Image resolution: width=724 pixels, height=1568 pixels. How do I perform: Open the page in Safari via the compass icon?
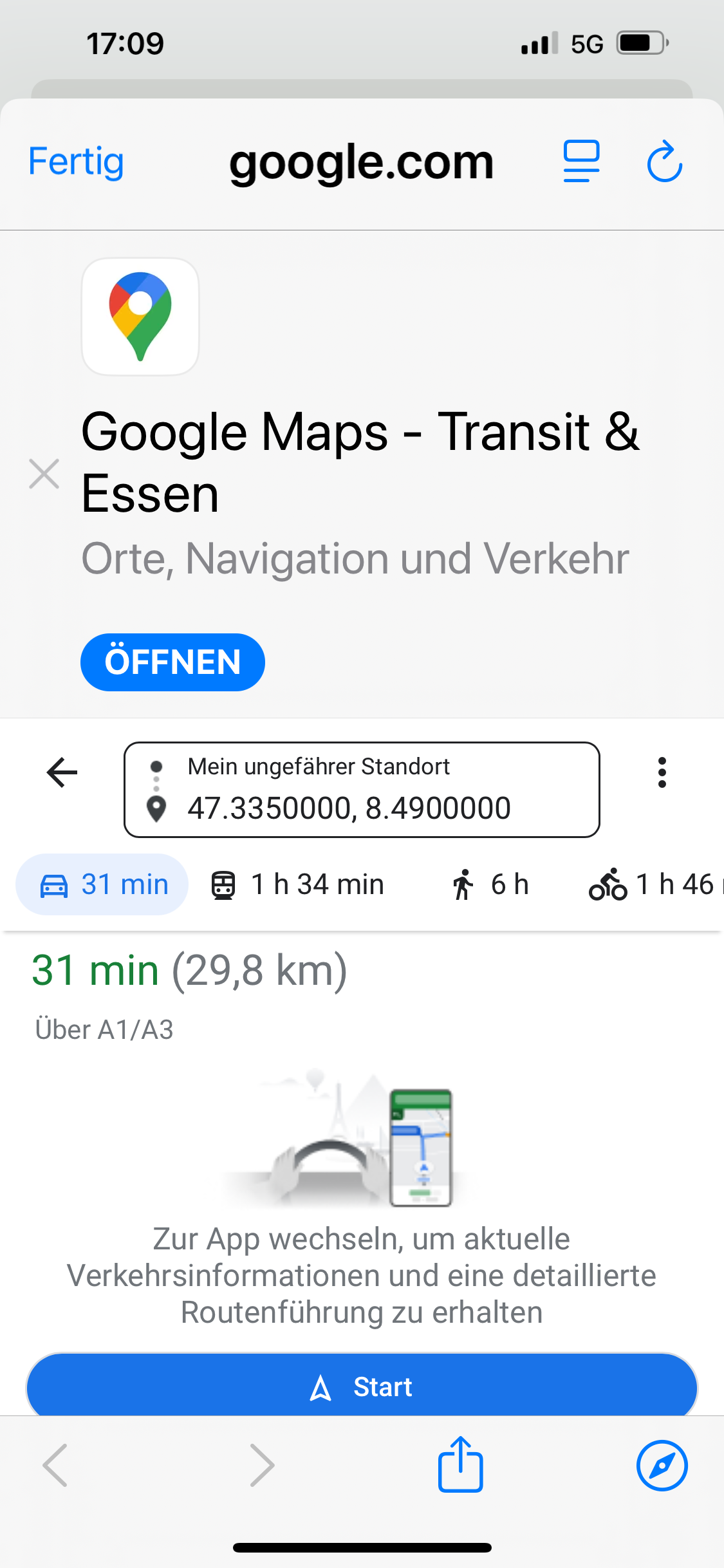pos(662,1465)
